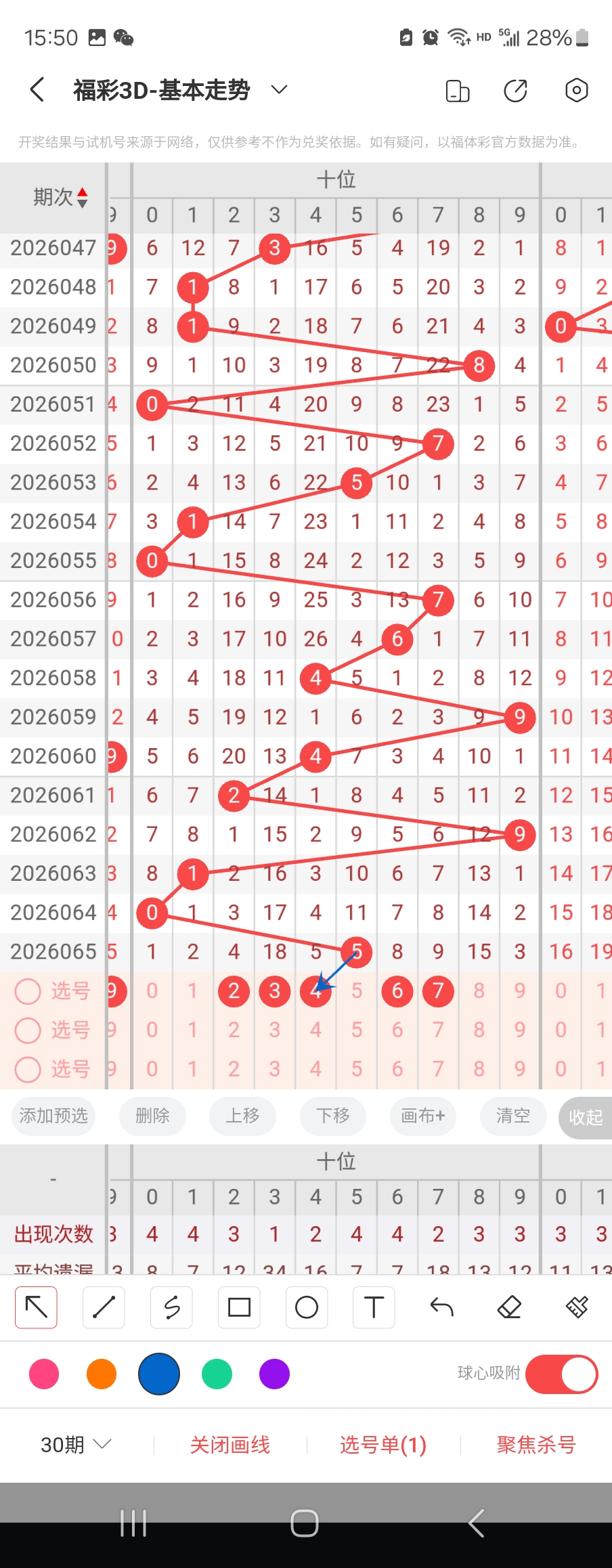Expand the 福彩3D-基本走势 title dropdown

(x=279, y=89)
